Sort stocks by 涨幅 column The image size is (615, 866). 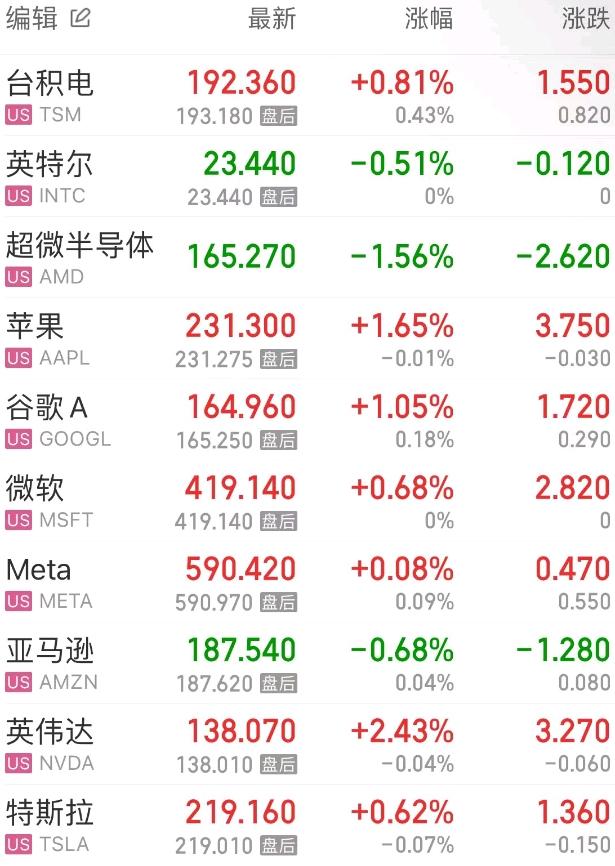429,19
